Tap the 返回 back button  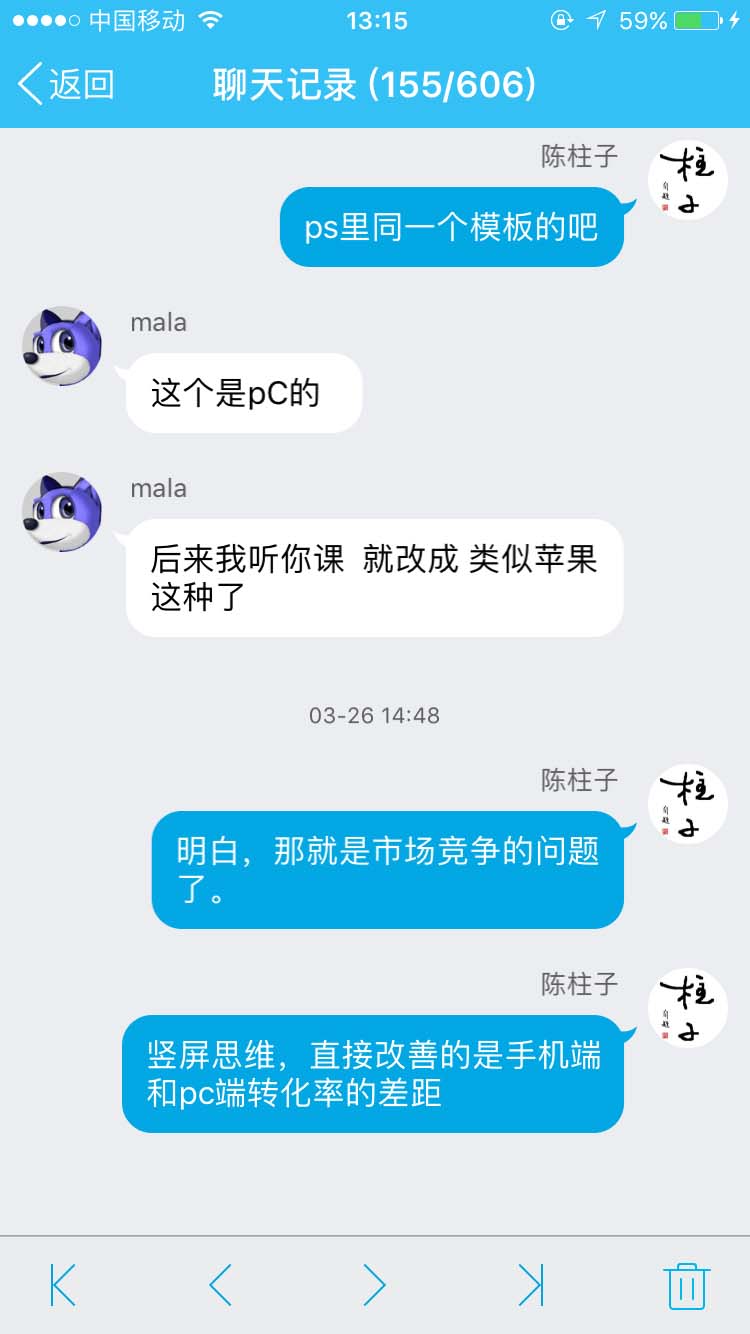(x=65, y=85)
